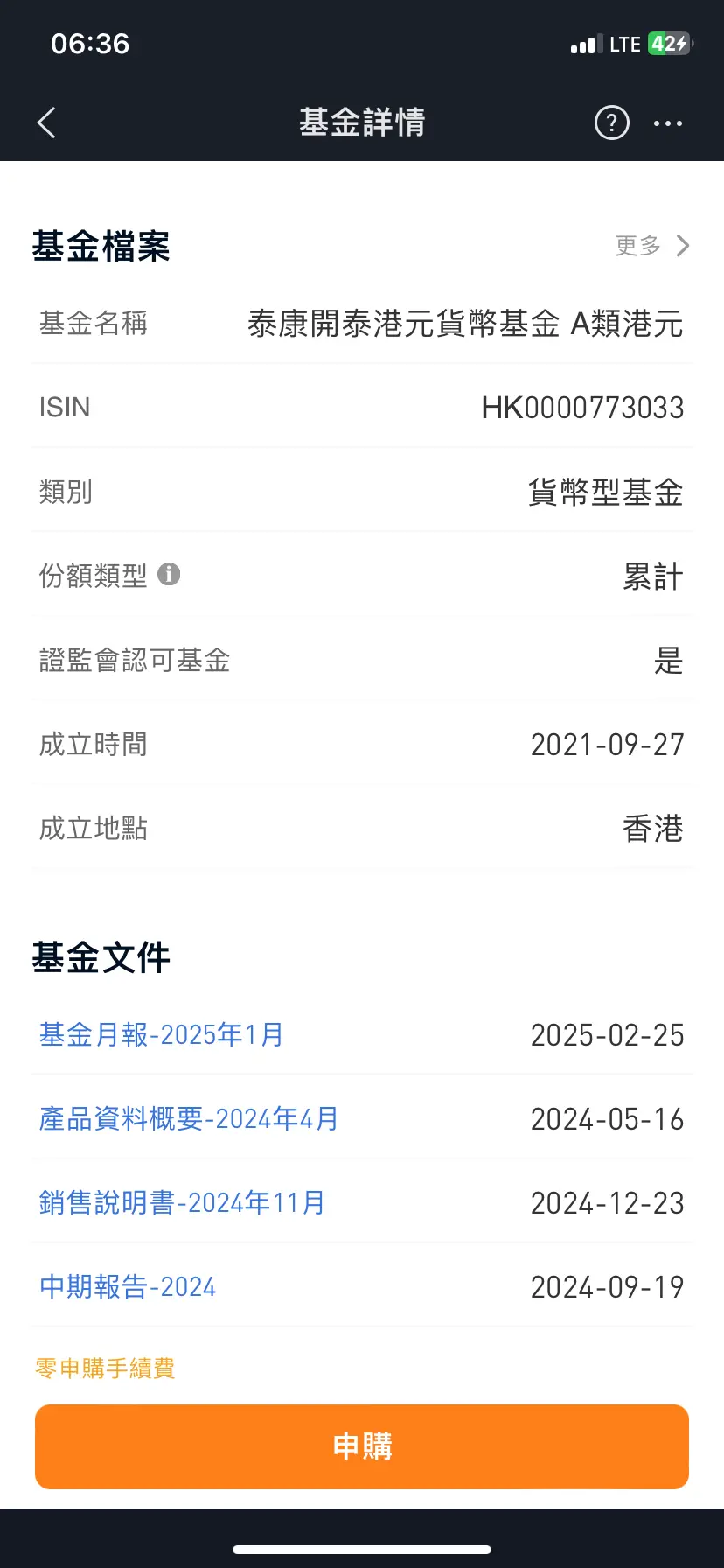
Task: Open the three-dot overflow menu
Action: [x=668, y=123]
